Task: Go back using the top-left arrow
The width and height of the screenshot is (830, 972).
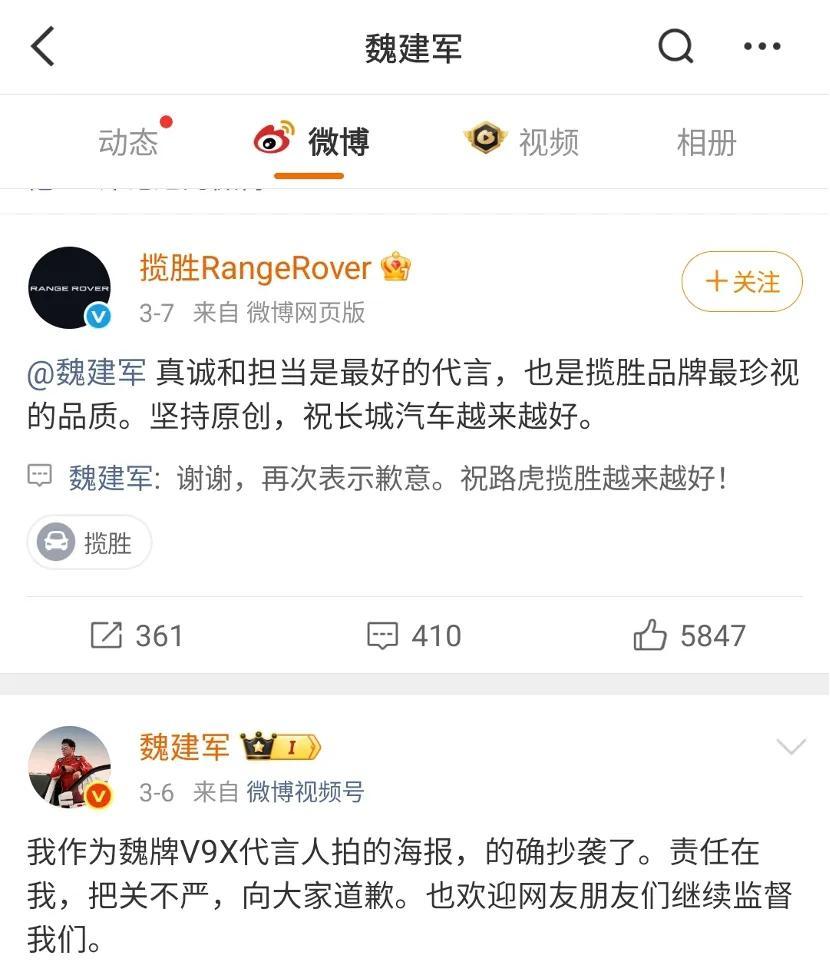Action: (x=43, y=47)
